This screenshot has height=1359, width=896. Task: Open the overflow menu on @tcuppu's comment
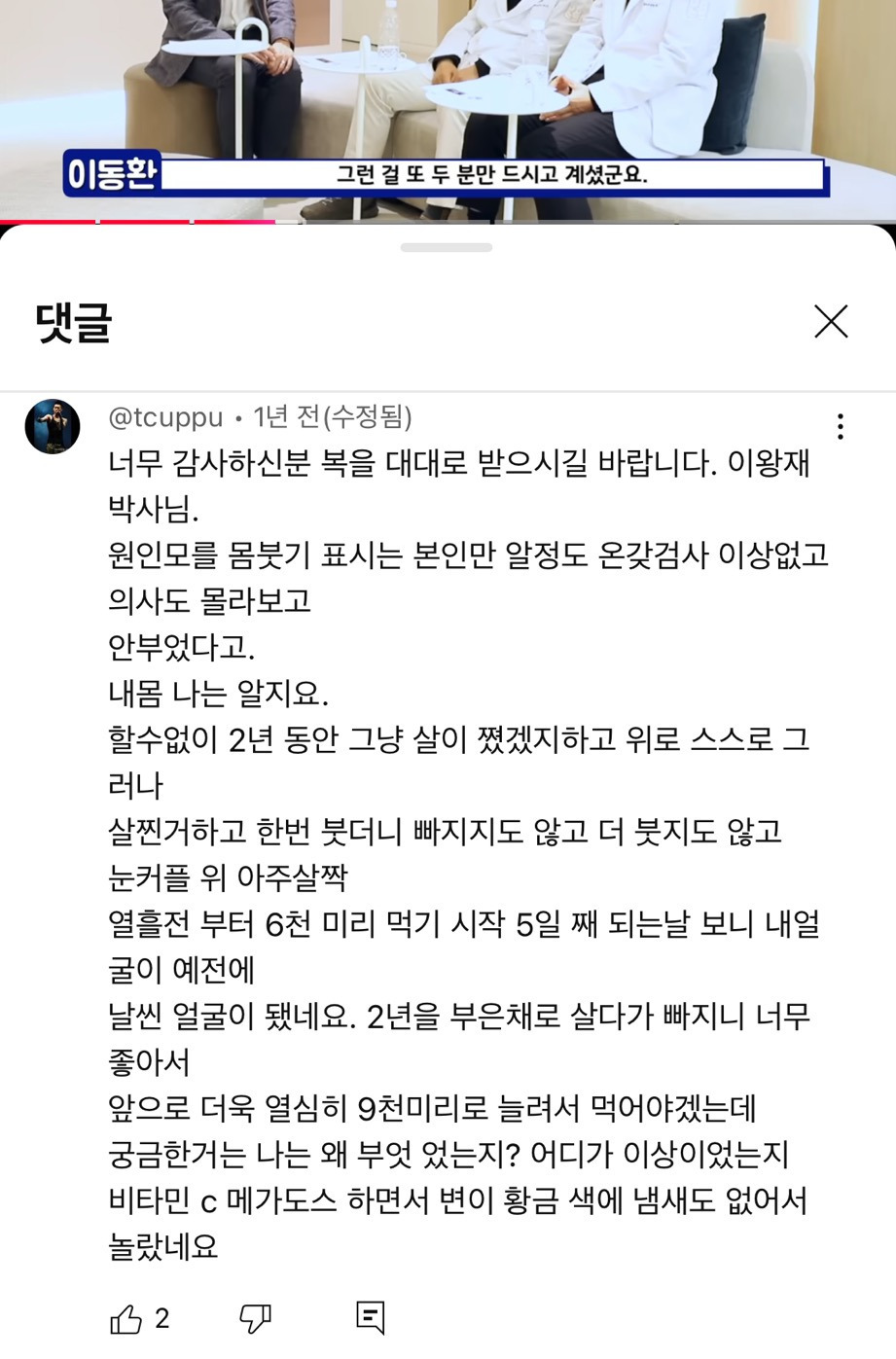[840, 427]
